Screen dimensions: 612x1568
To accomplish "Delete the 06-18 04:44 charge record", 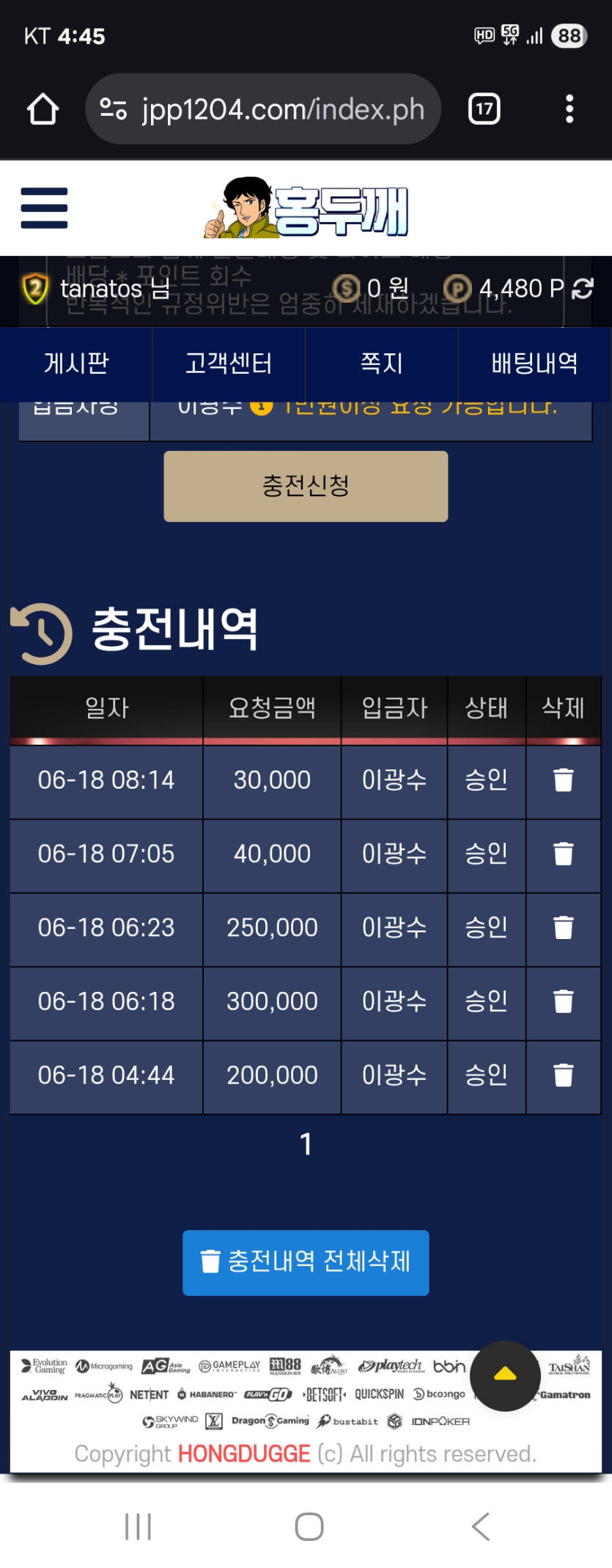I will point(563,1075).
